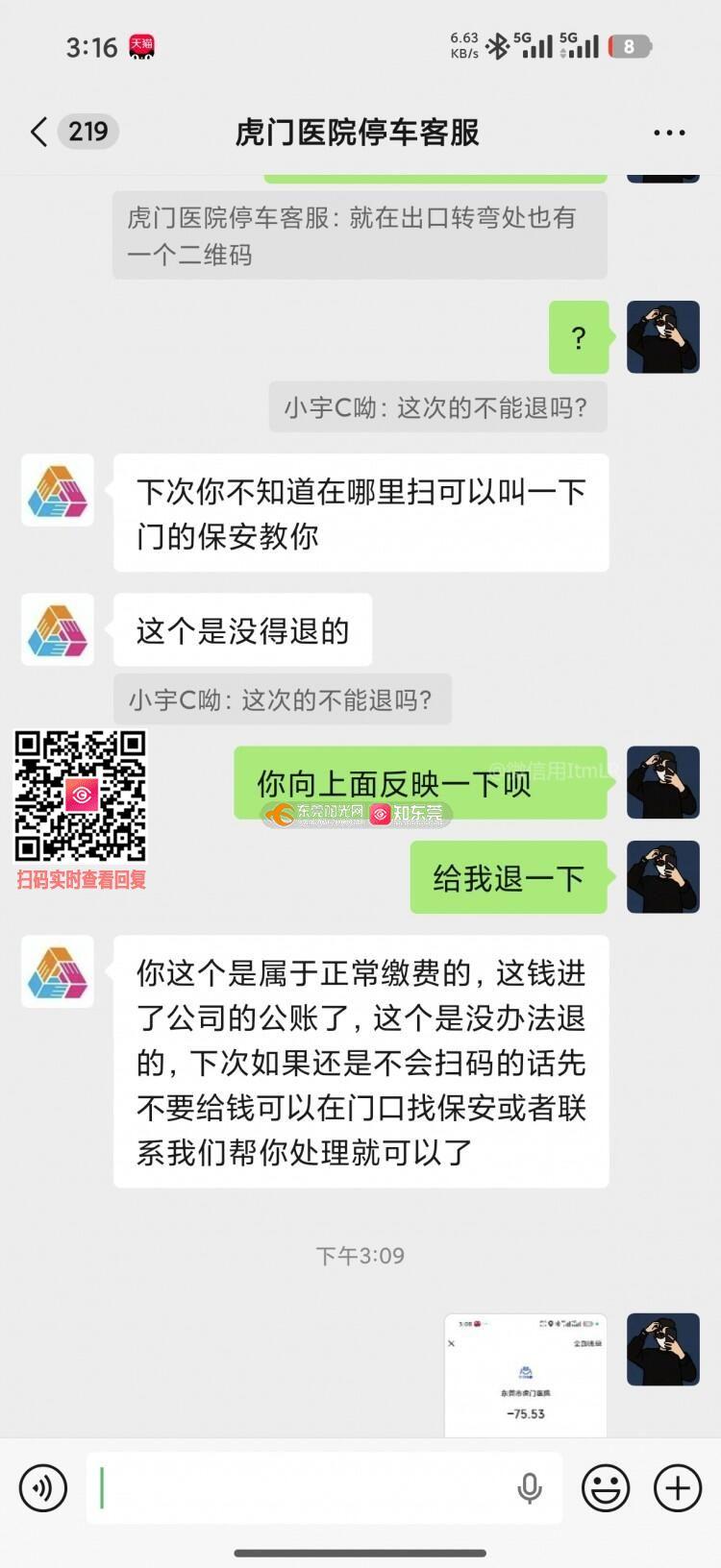Open the plus attachments panel
The height and width of the screenshot is (1568, 721).
[678, 1488]
